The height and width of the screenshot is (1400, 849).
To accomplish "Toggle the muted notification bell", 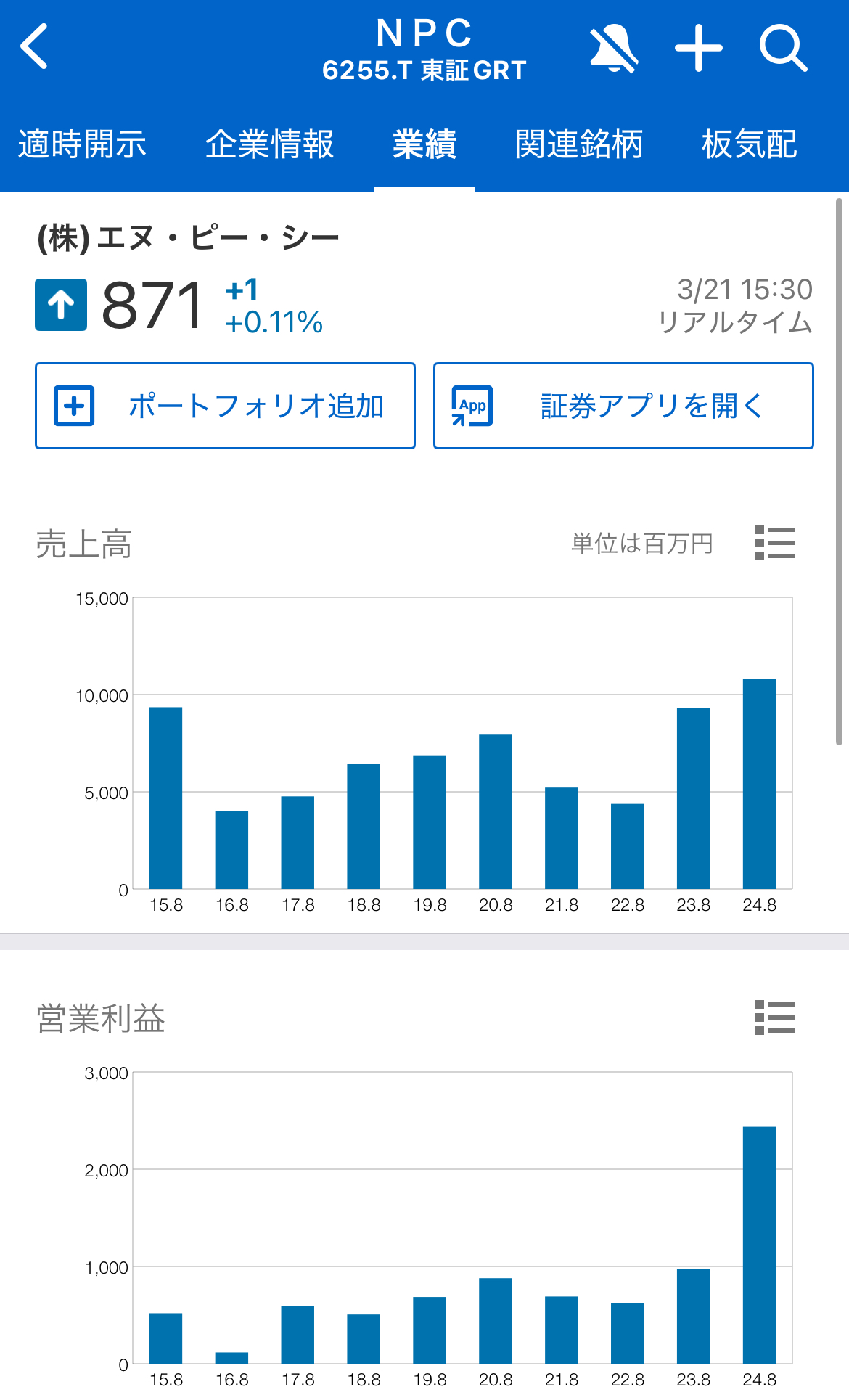I will pyautogui.click(x=613, y=48).
